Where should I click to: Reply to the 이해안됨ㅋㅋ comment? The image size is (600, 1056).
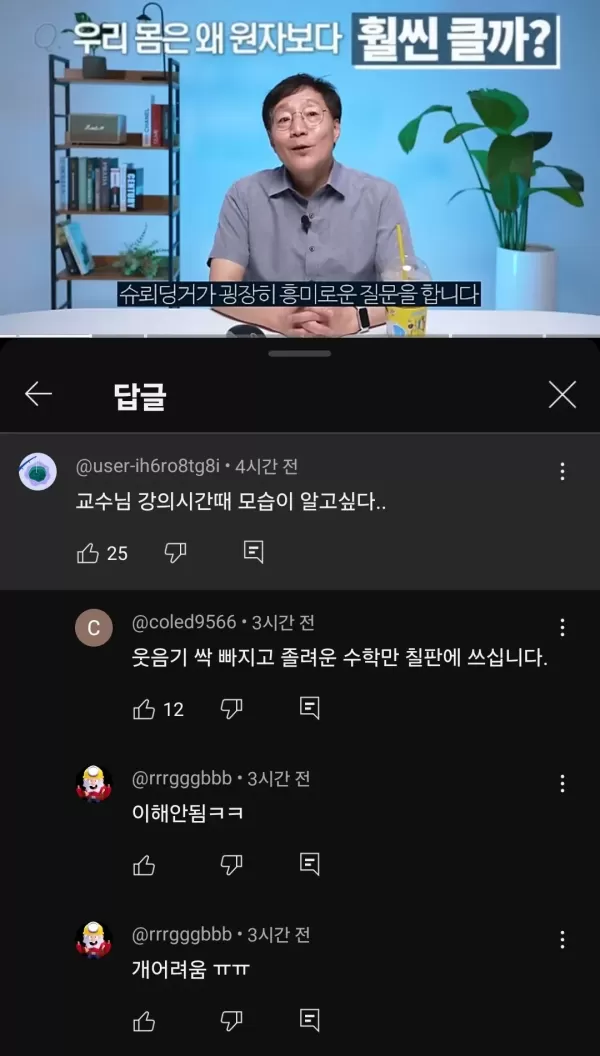(x=310, y=864)
